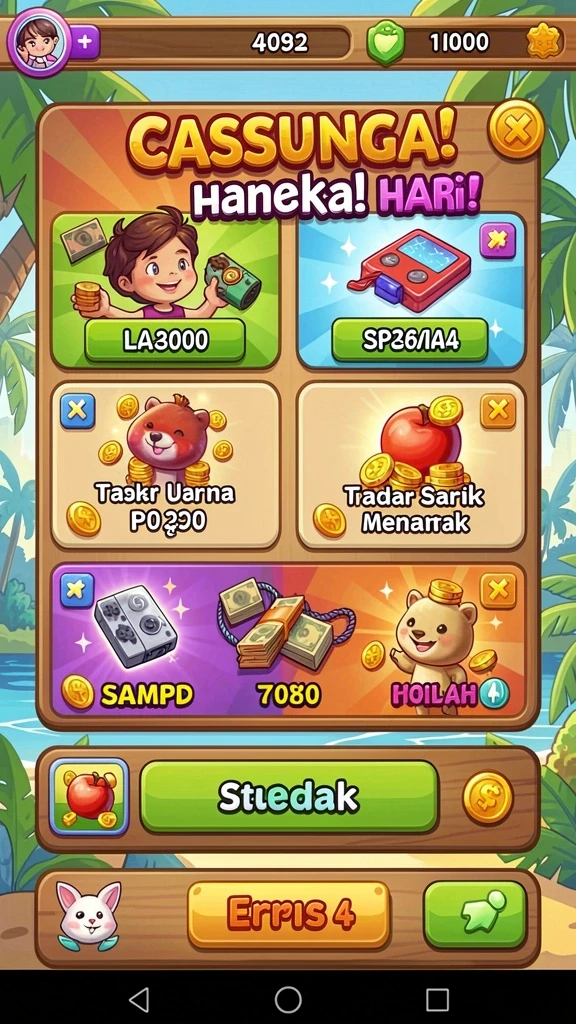
Task: Tap the LA3000 green button
Action: (165, 340)
